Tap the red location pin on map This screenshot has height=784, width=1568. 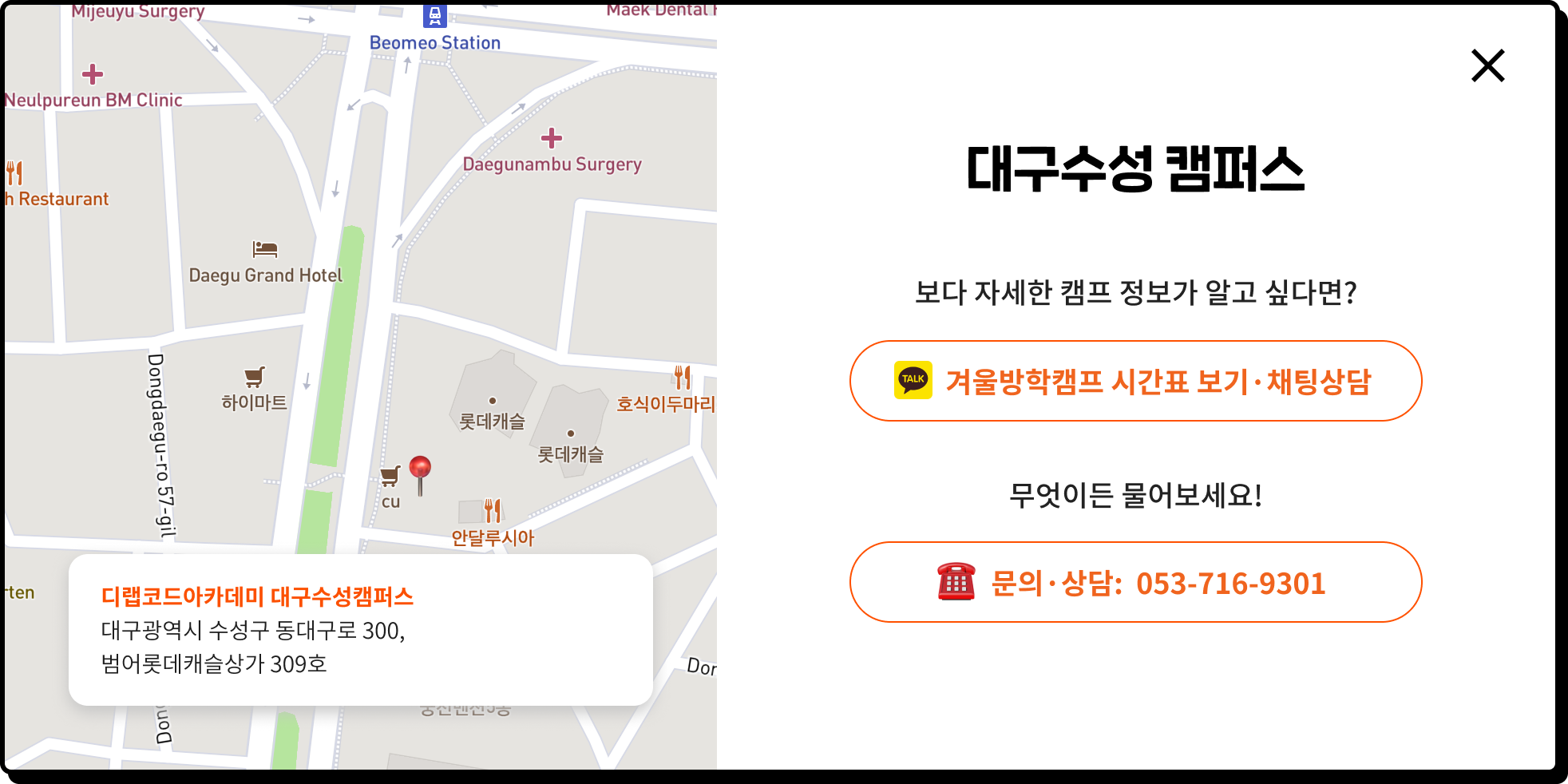point(420,471)
